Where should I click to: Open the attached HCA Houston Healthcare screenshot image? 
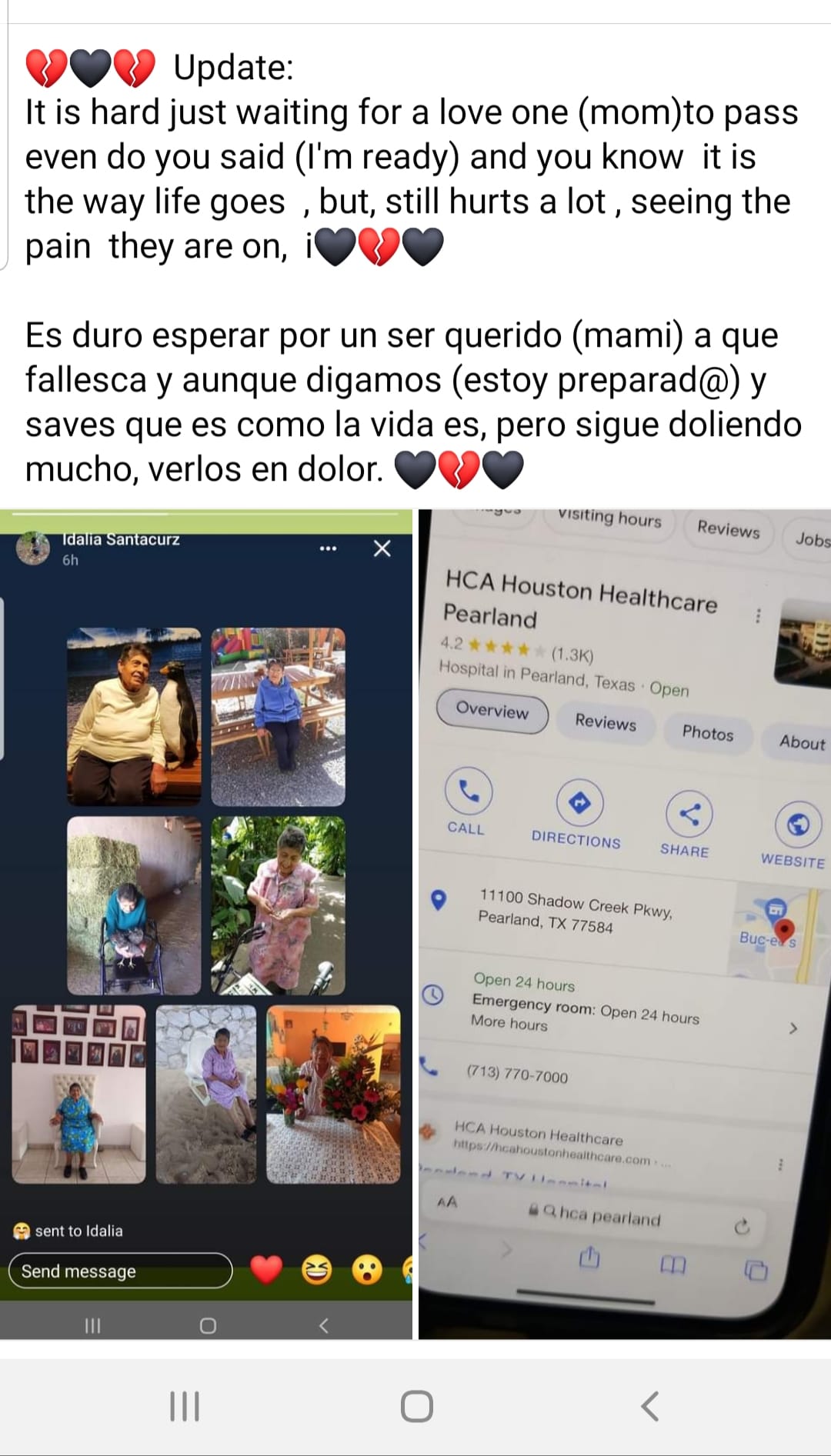[625, 923]
